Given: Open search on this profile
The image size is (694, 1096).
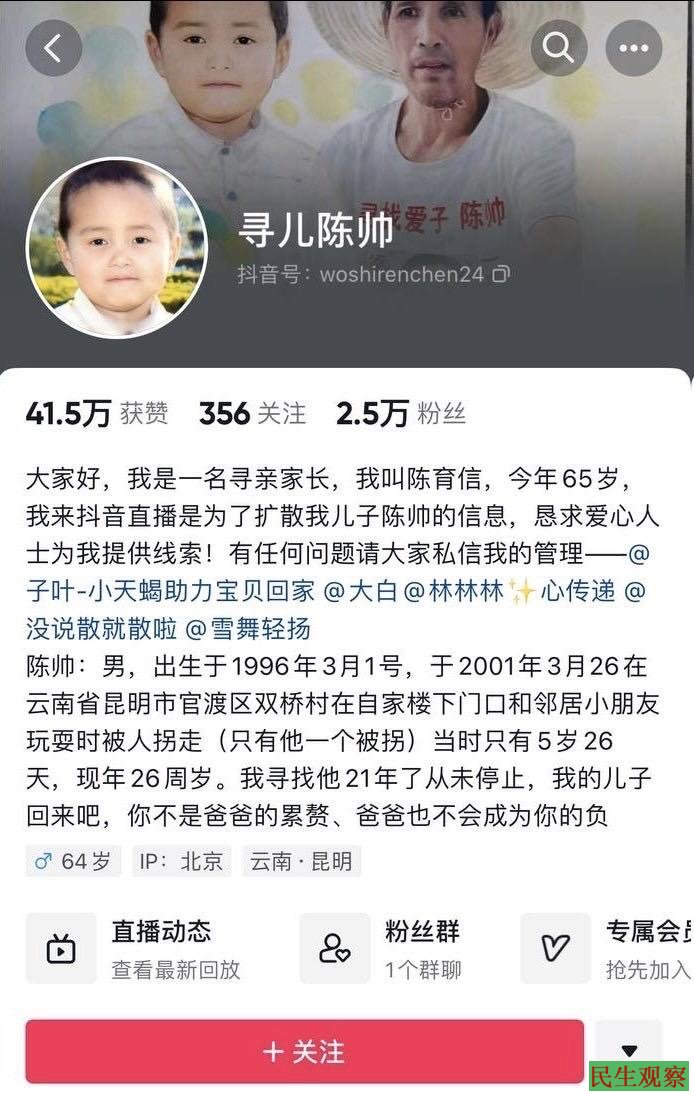Looking at the screenshot, I should 558,47.
